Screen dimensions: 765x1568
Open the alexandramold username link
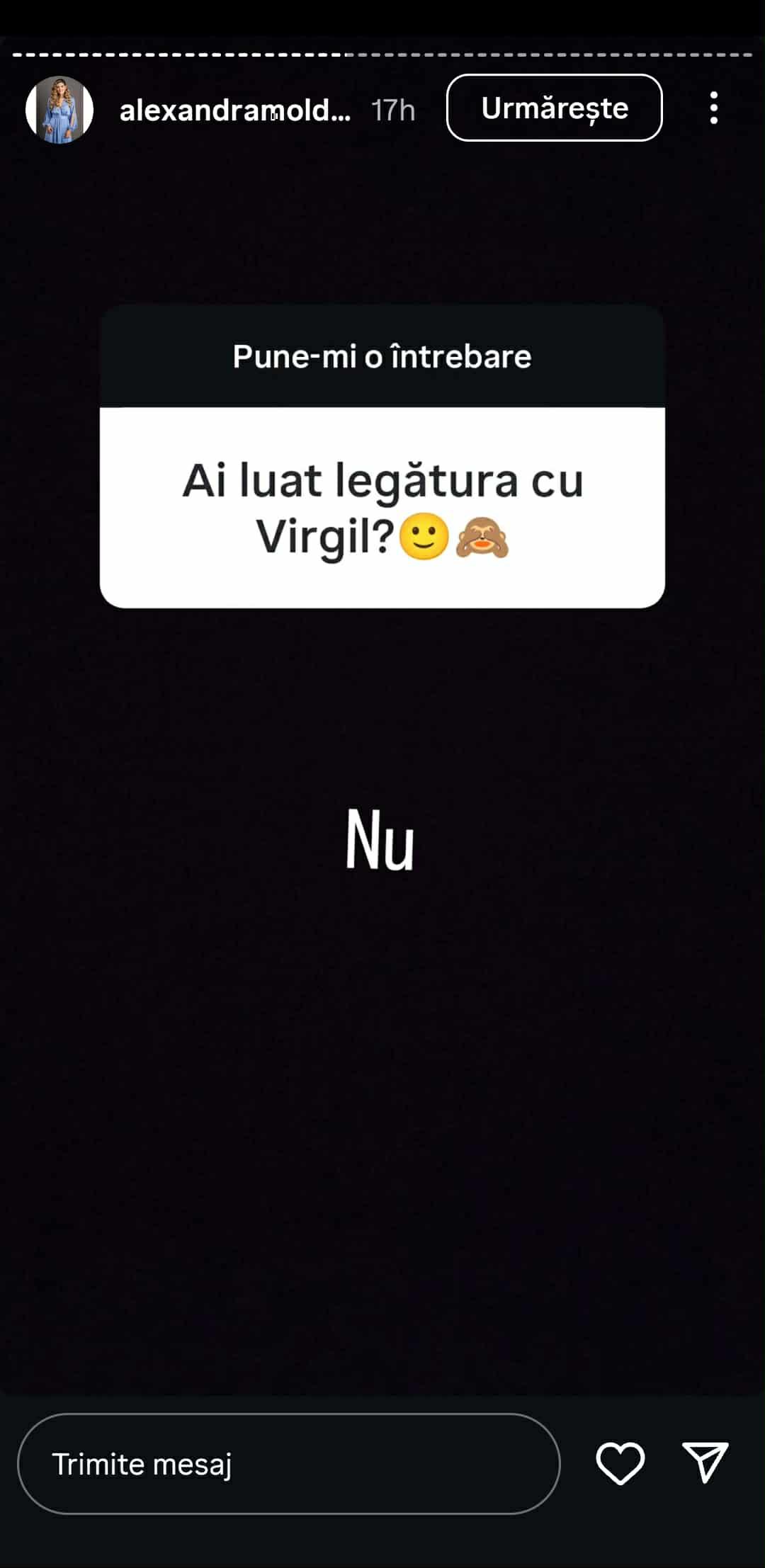tap(234, 110)
